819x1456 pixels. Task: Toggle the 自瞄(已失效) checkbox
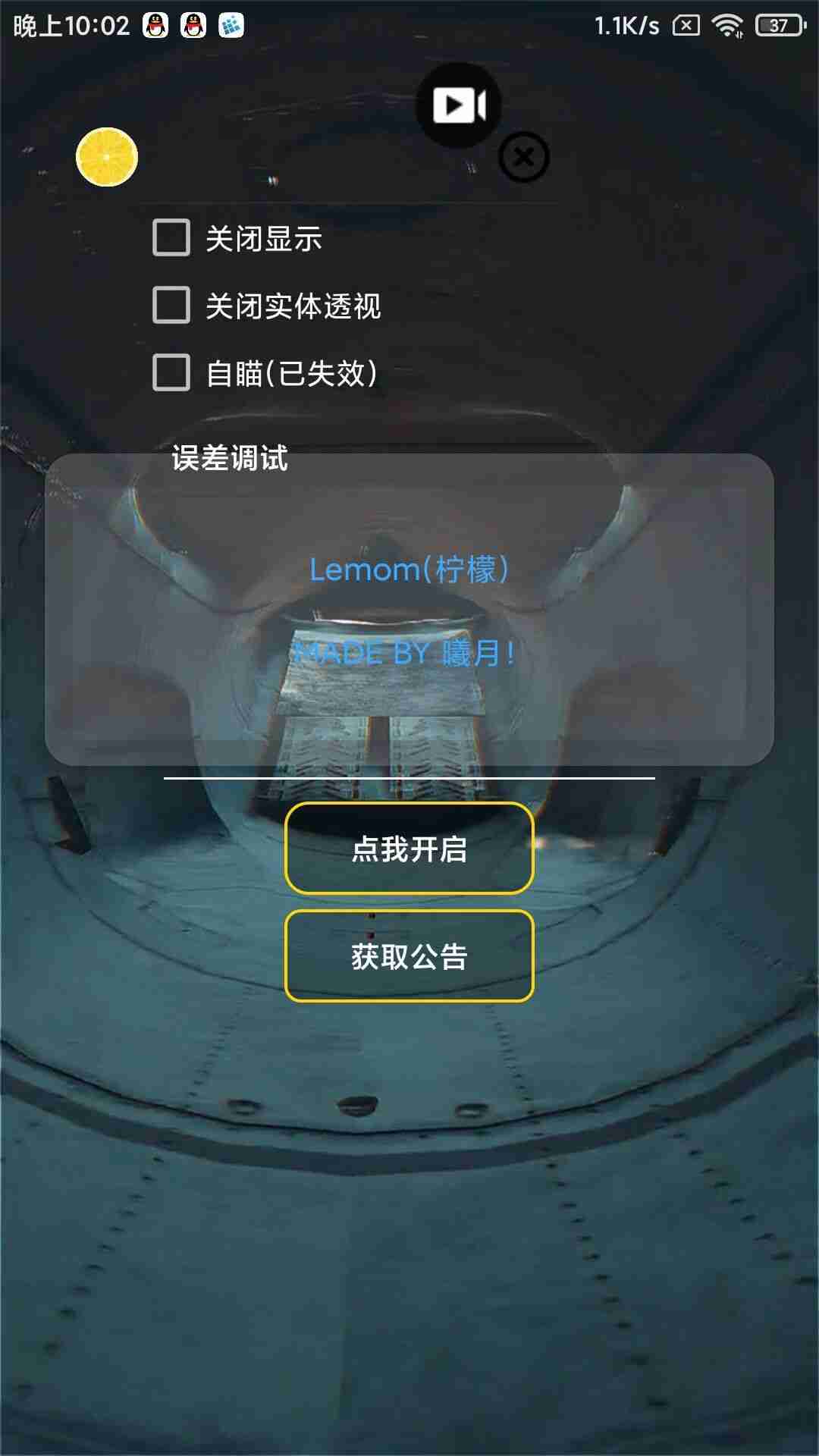(x=171, y=373)
